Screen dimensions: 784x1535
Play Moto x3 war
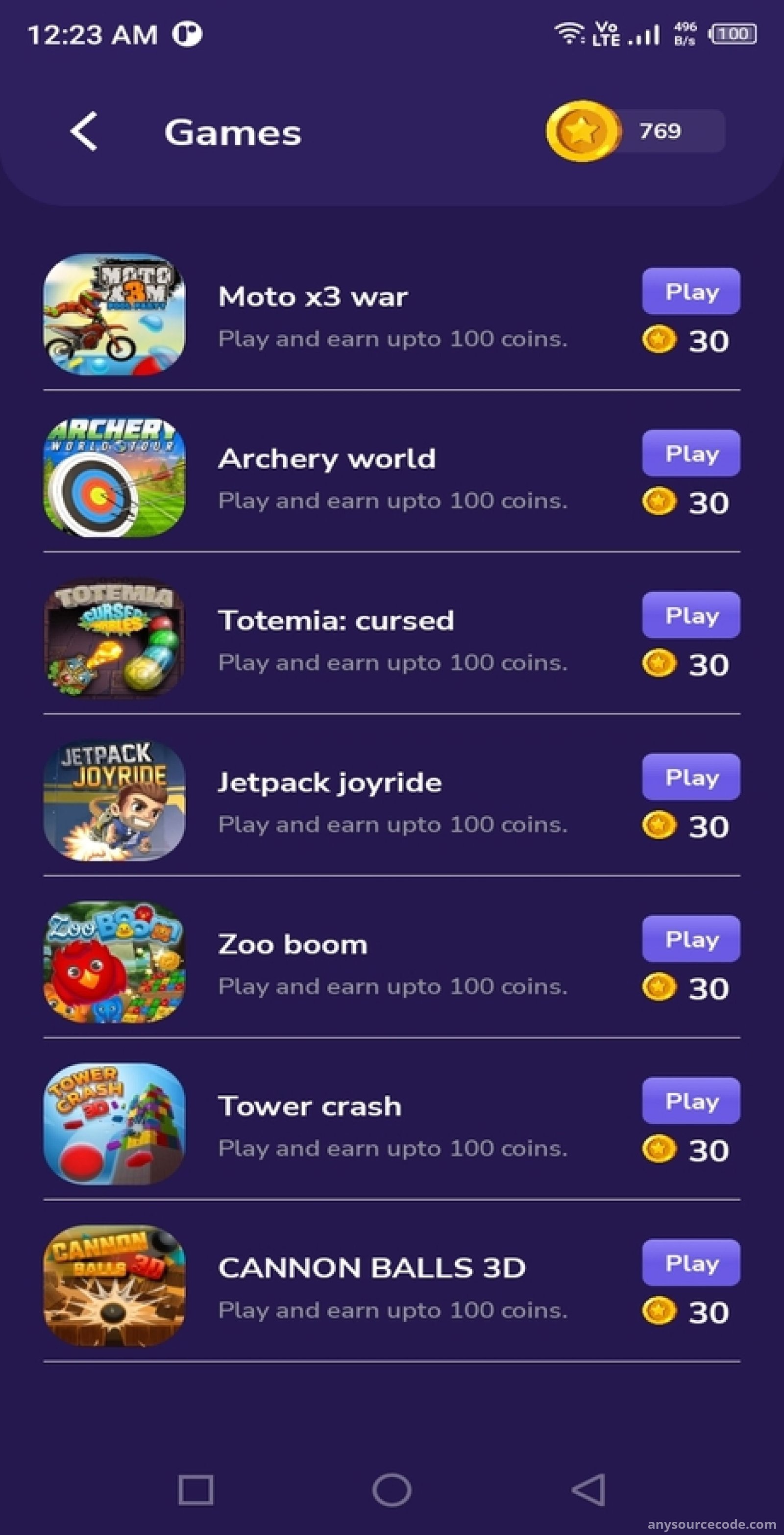[691, 291]
